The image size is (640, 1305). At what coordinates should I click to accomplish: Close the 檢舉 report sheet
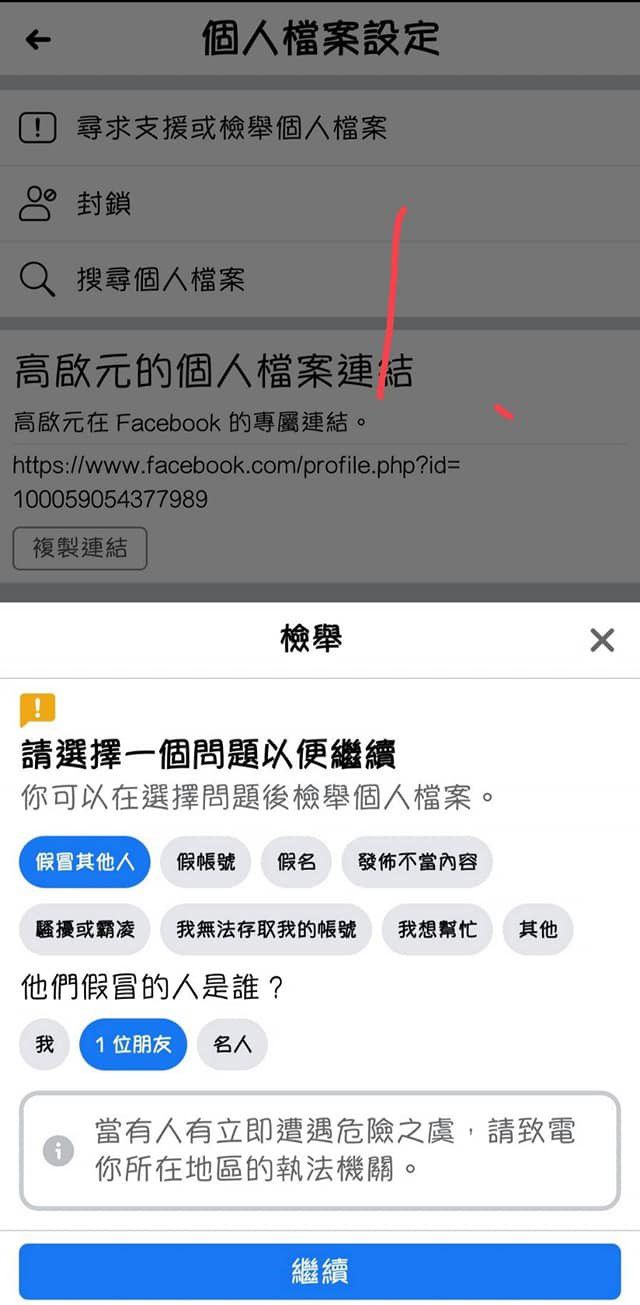602,640
